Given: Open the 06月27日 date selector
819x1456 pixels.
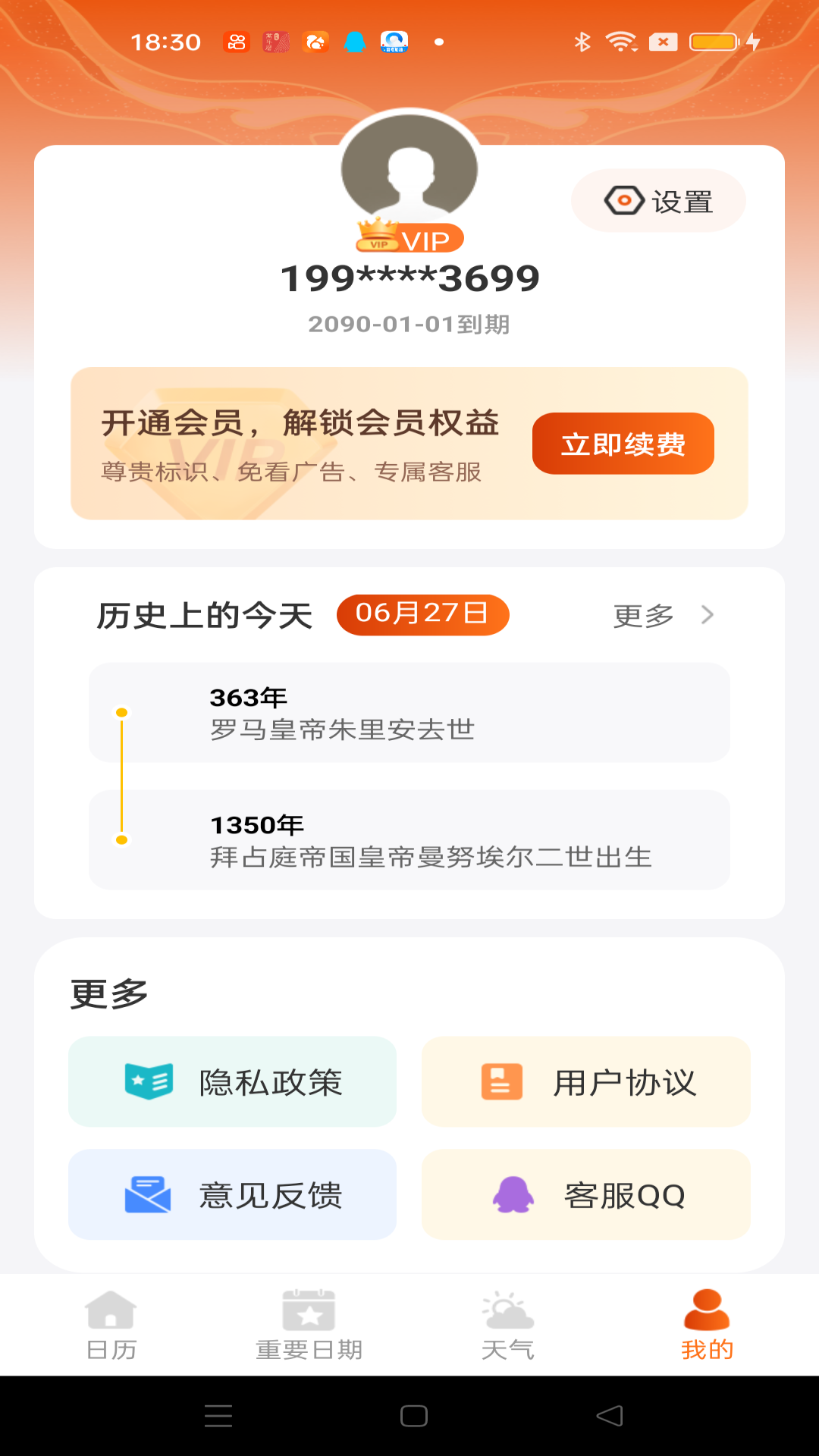Looking at the screenshot, I should (422, 615).
